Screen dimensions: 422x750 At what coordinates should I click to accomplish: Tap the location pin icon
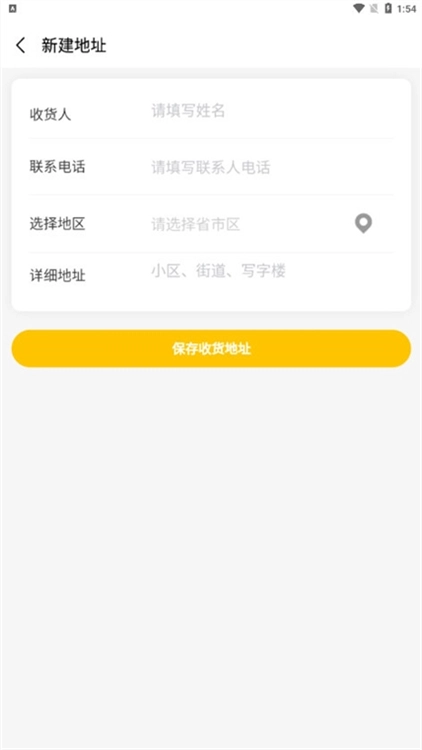click(363, 223)
